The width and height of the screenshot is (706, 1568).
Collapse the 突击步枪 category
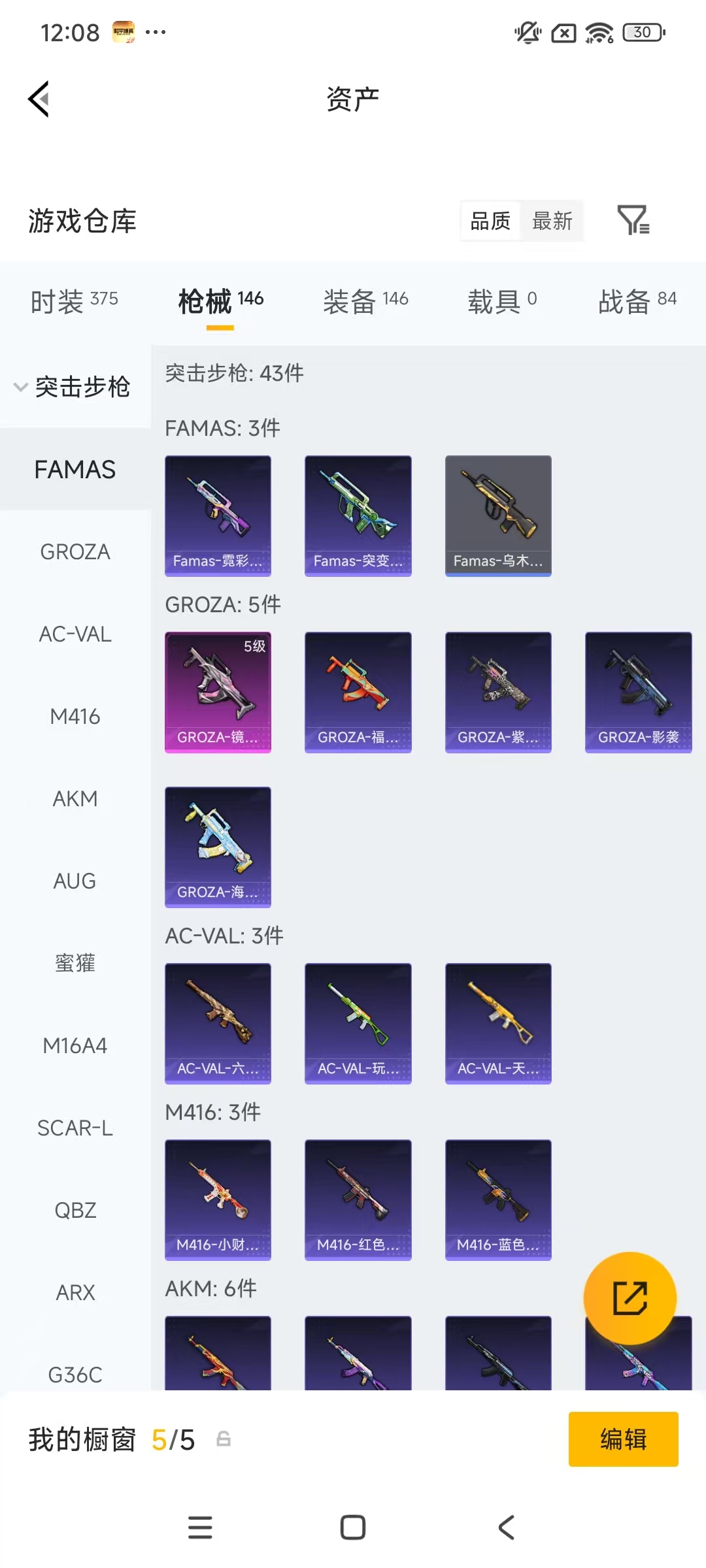(73, 387)
